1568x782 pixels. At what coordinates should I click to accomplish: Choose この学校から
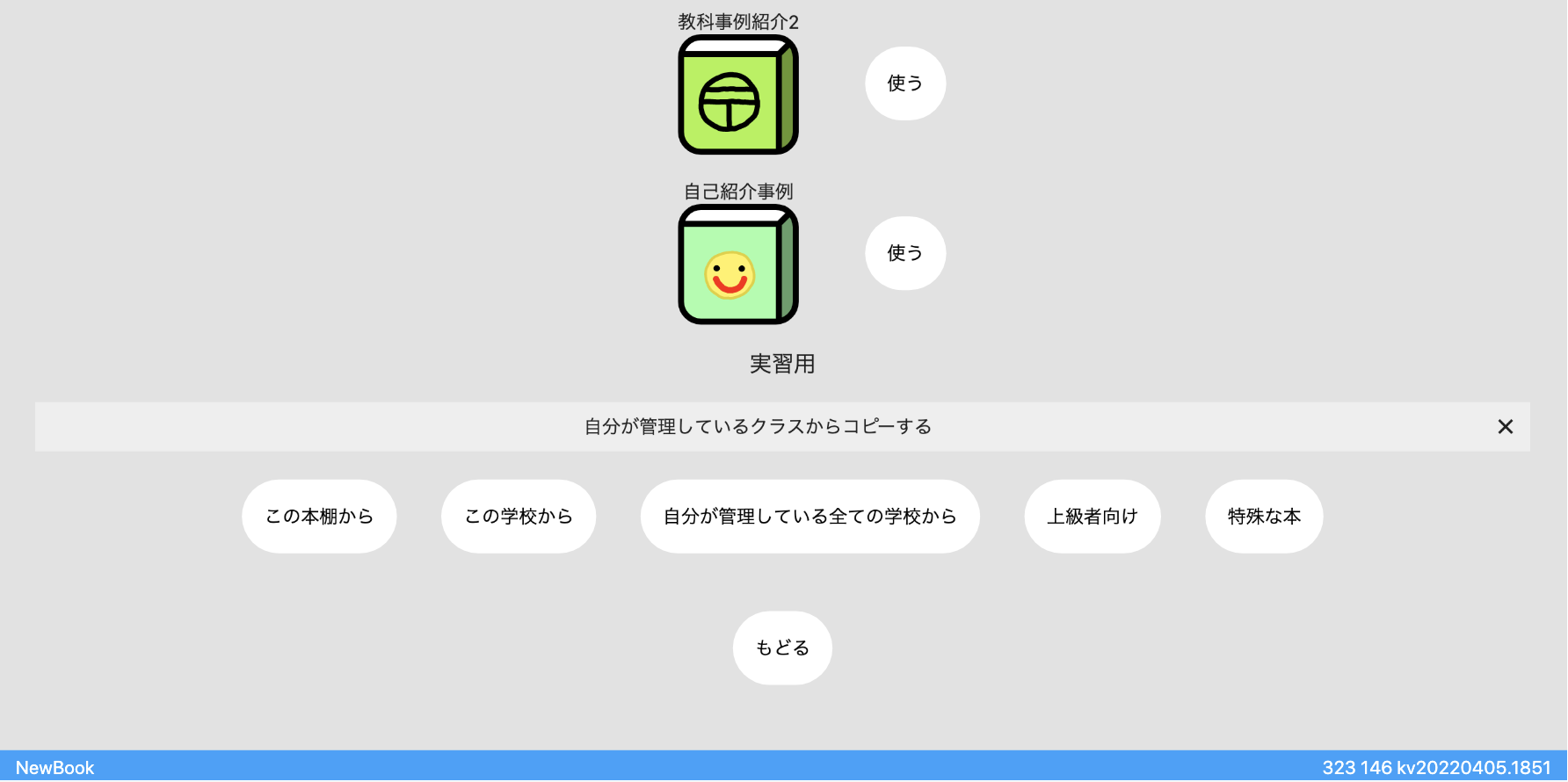[519, 517]
